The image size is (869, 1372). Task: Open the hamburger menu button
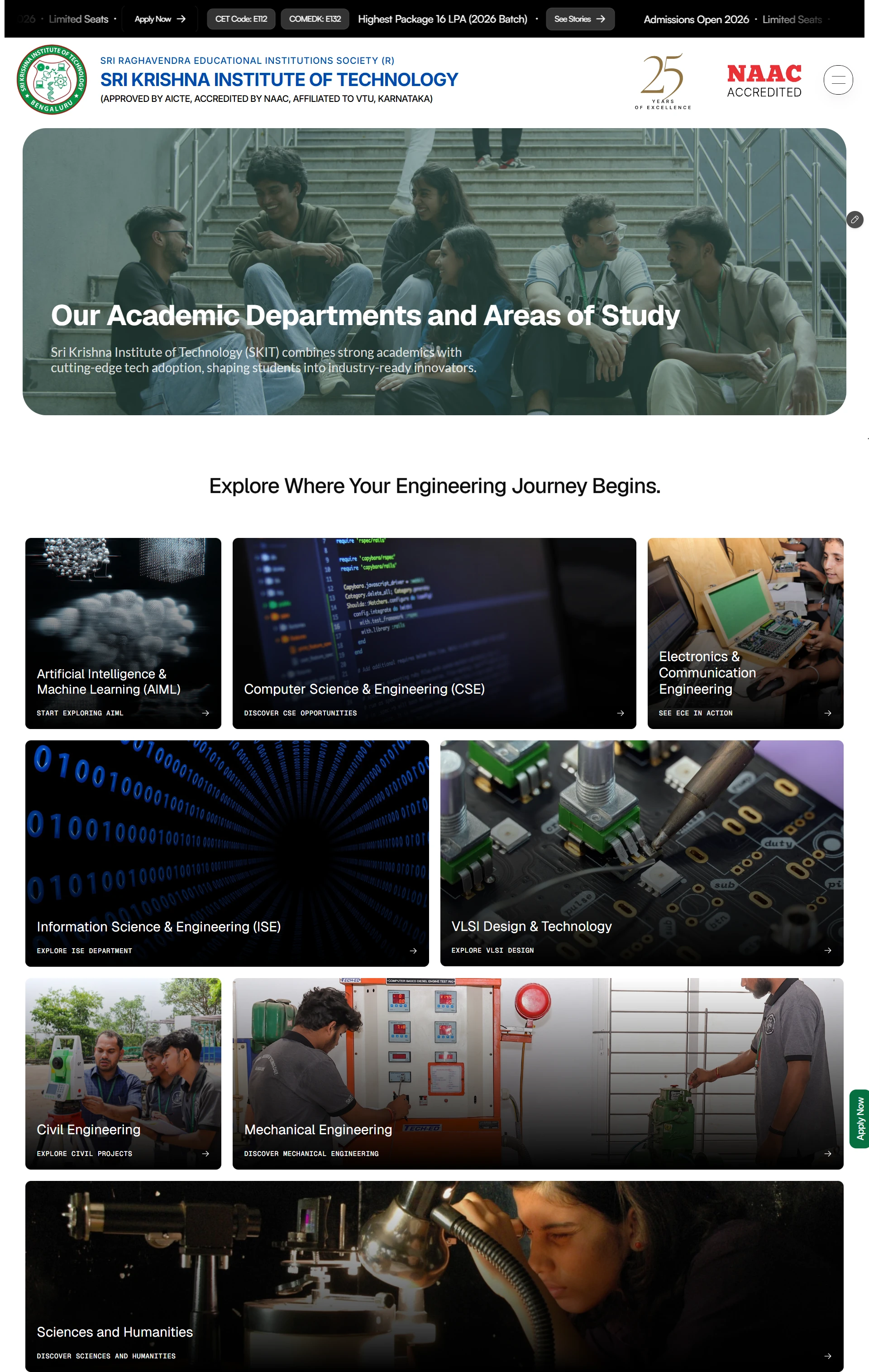coord(838,80)
